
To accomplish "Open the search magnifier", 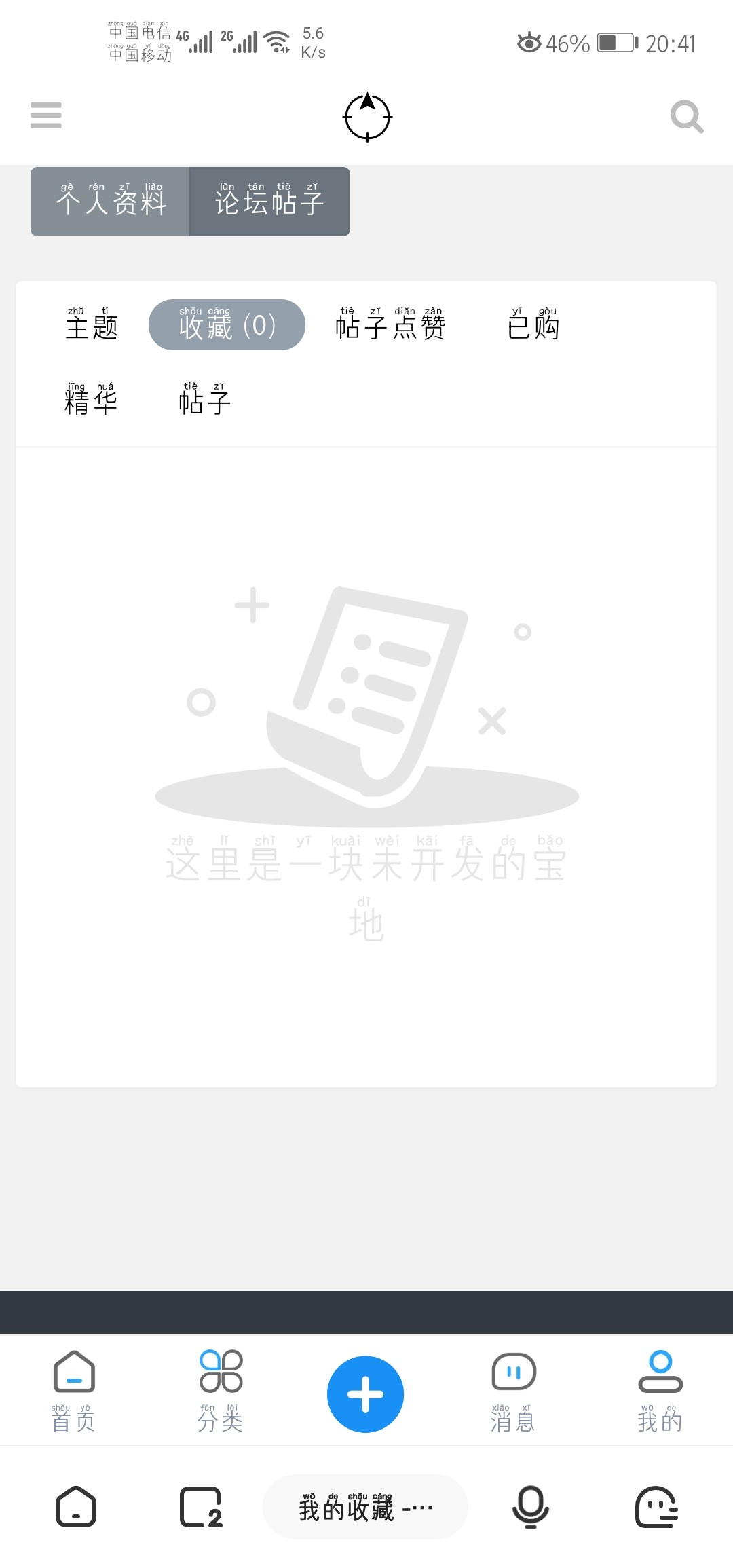I will [686, 117].
